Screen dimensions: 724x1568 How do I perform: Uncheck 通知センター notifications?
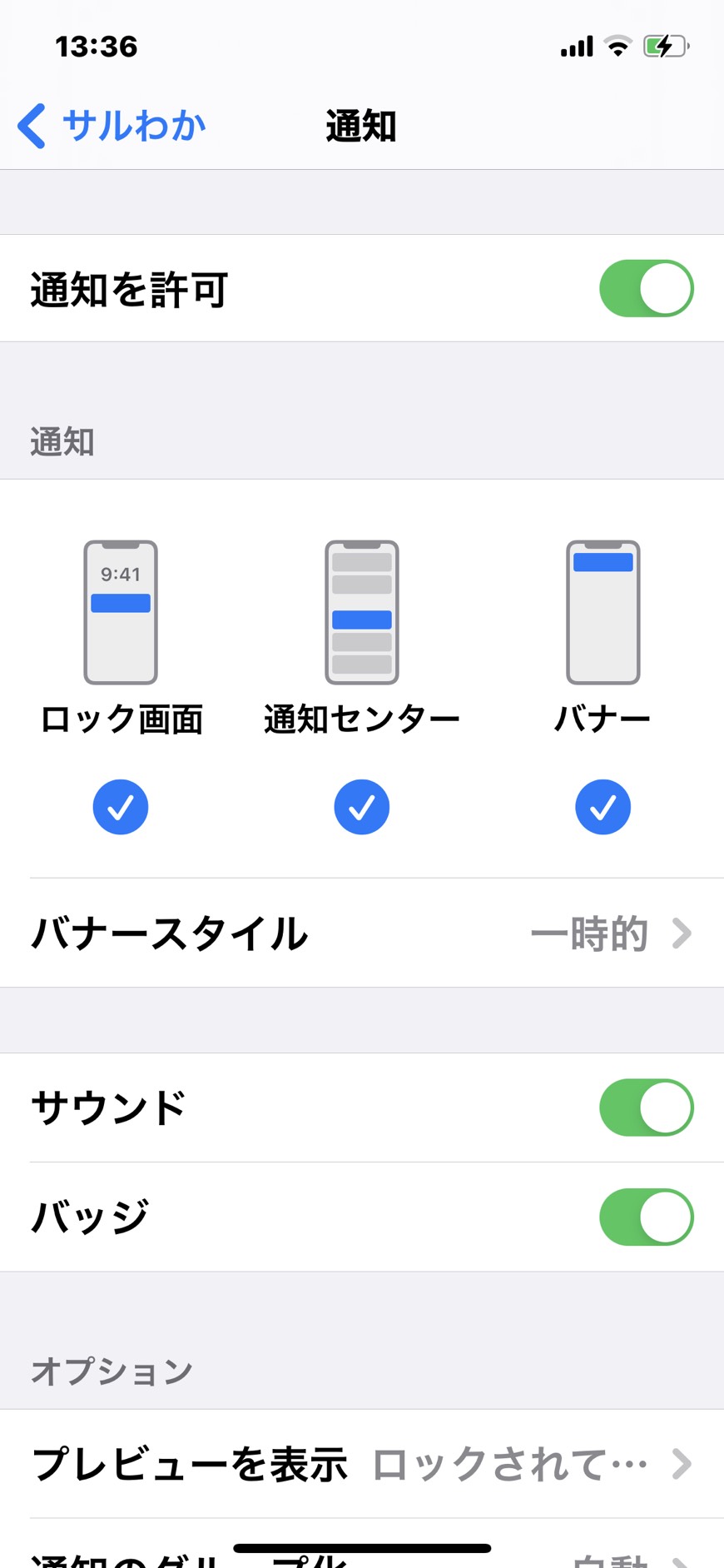[x=362, y=807]
